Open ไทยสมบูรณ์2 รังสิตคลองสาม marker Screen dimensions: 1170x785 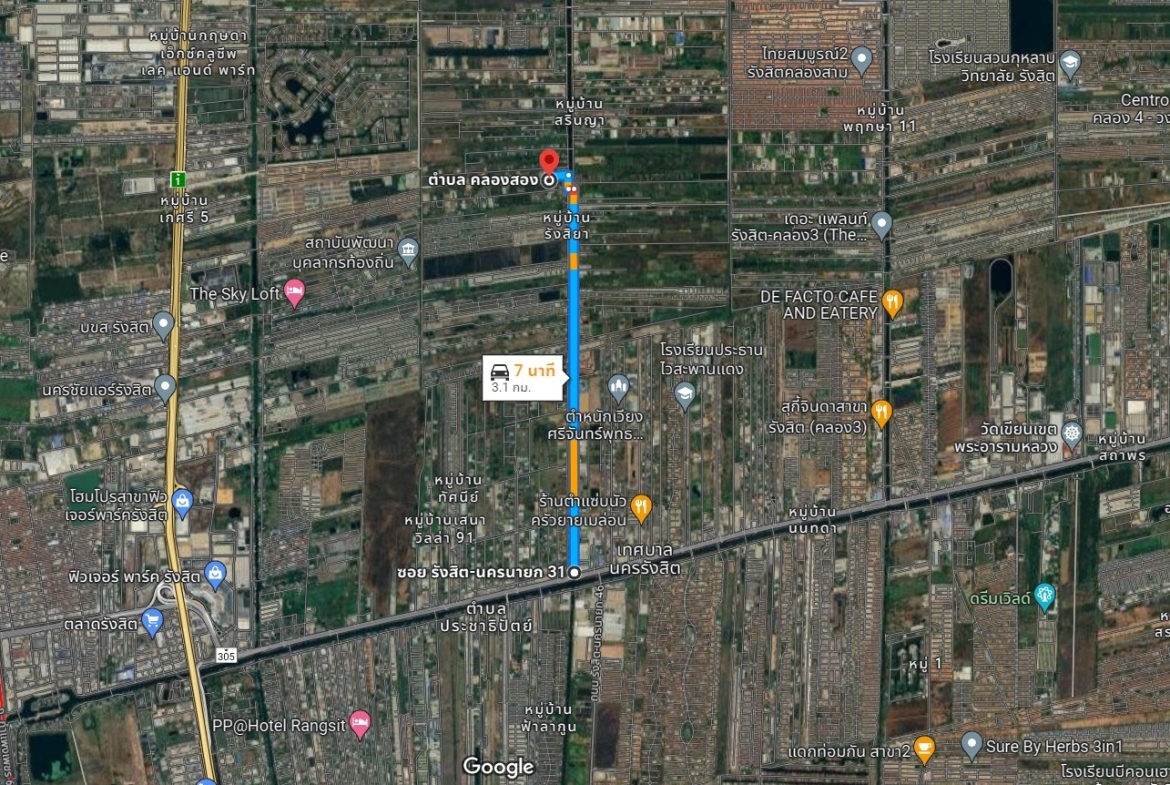tap(862, 61)
